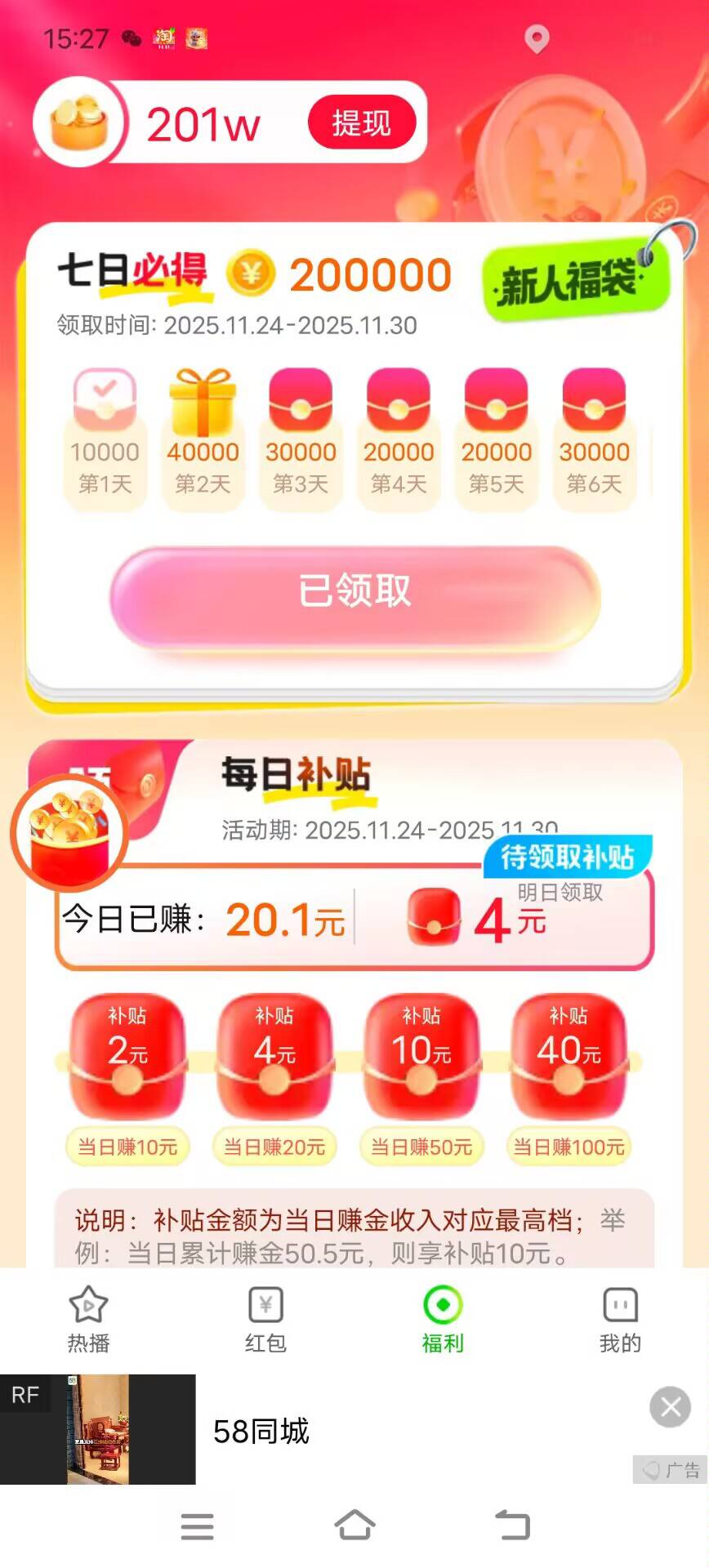Screen dimensions: 709x1568
Task: Tap the 补贴 2元 red envelope
Action: point(127,1054)
